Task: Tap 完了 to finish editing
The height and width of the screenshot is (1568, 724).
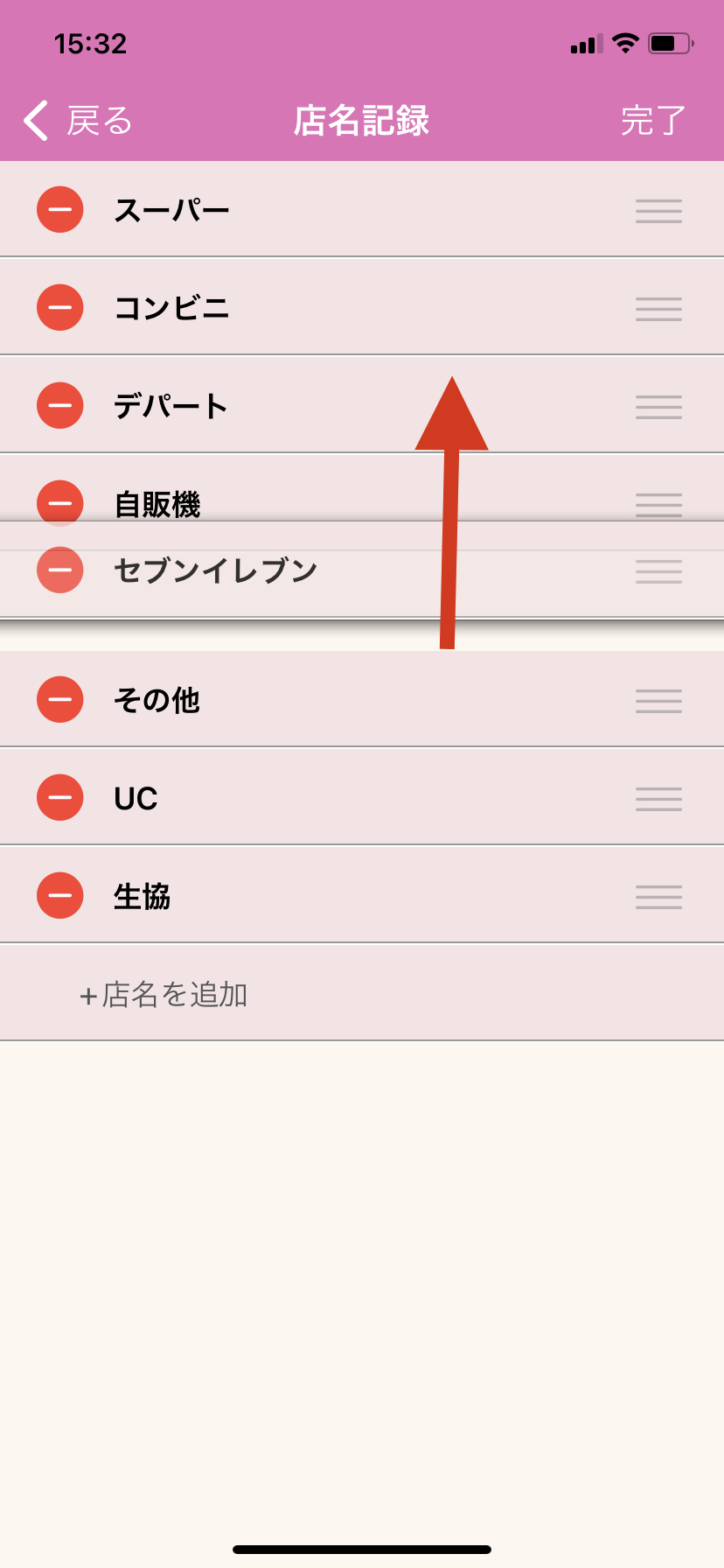Action: coord(652,121)
